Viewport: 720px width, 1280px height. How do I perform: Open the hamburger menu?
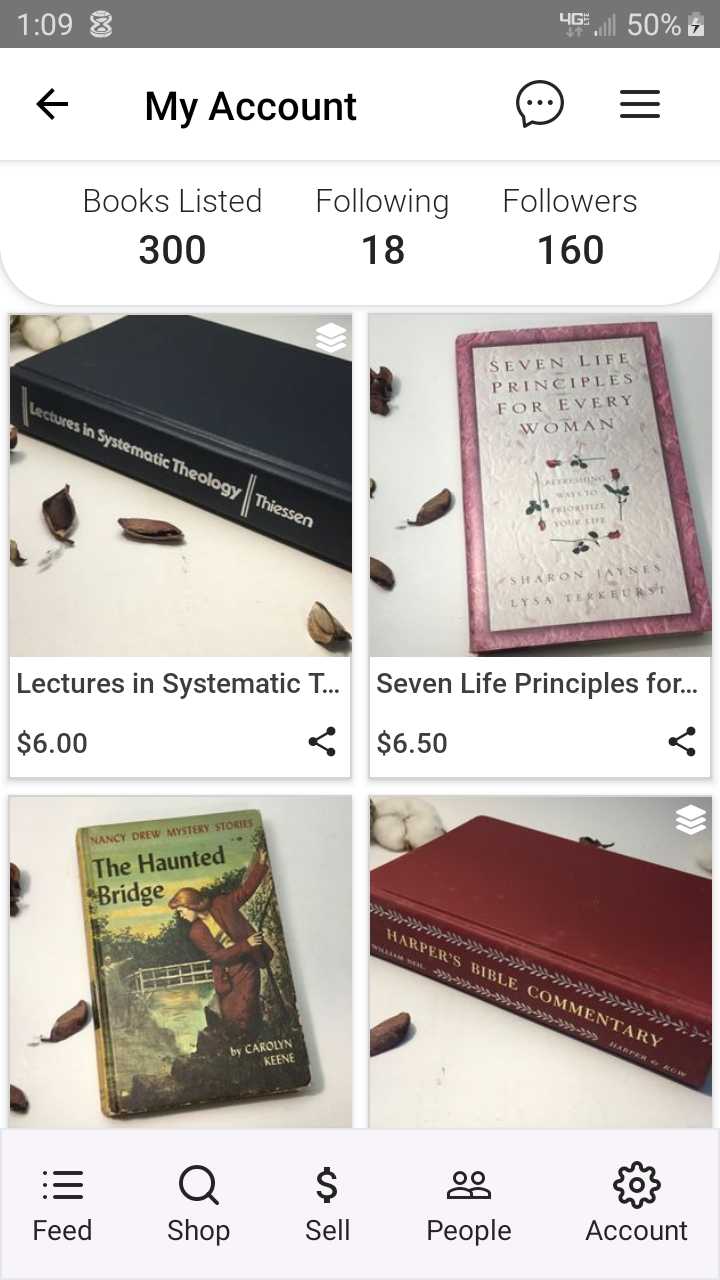[x=640, y=104]
